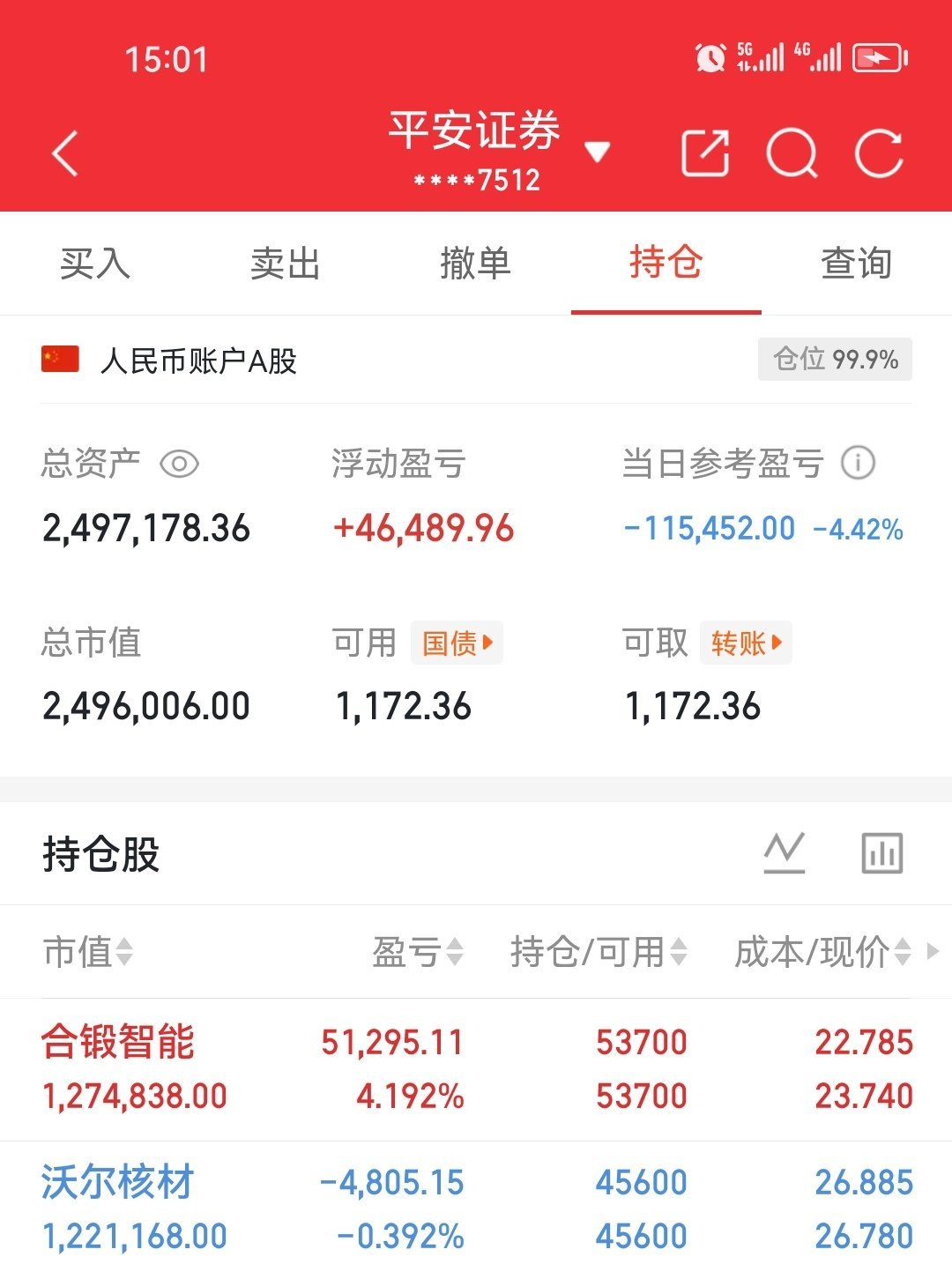
Task: Tap the 仓位 99.9% position indicator
Action: (831, 359)
